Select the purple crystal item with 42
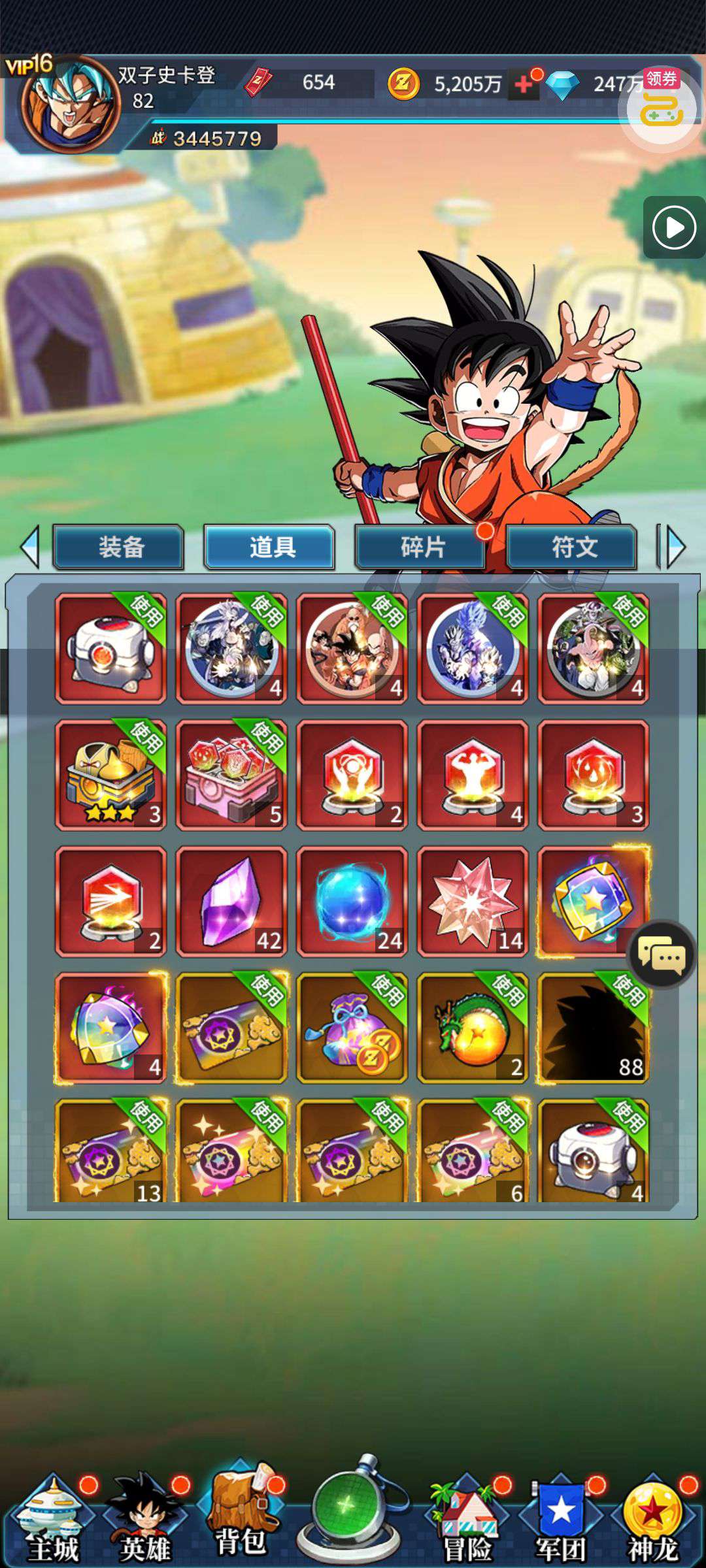Image resolution: width=706 pixels, height=1568 pixels. coord(231,902)
